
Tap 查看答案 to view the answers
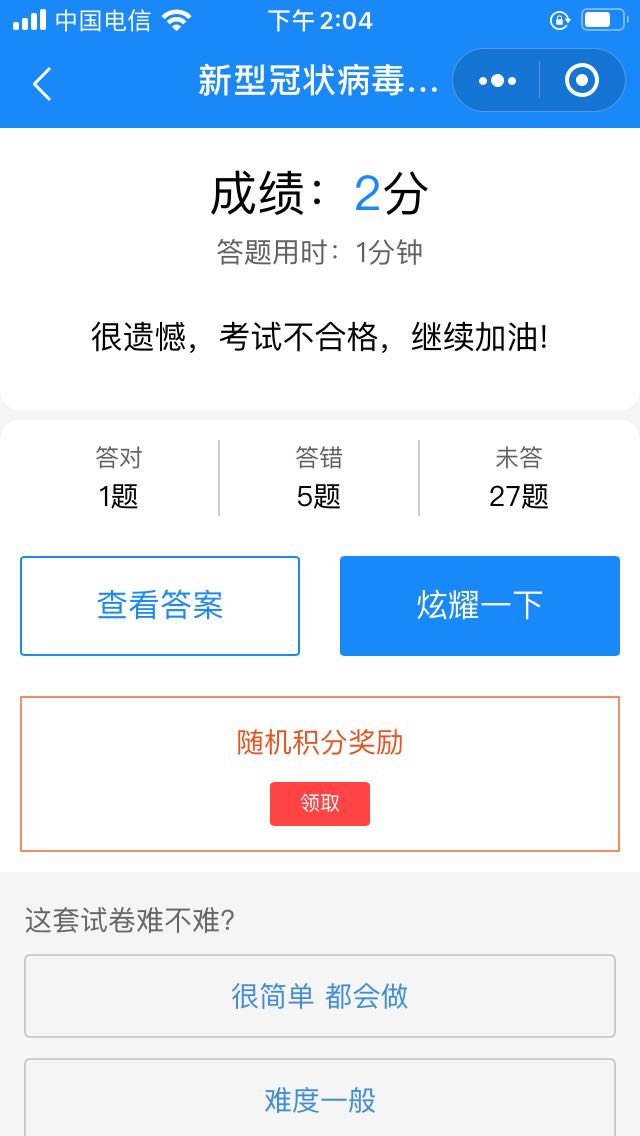[160, 606]
